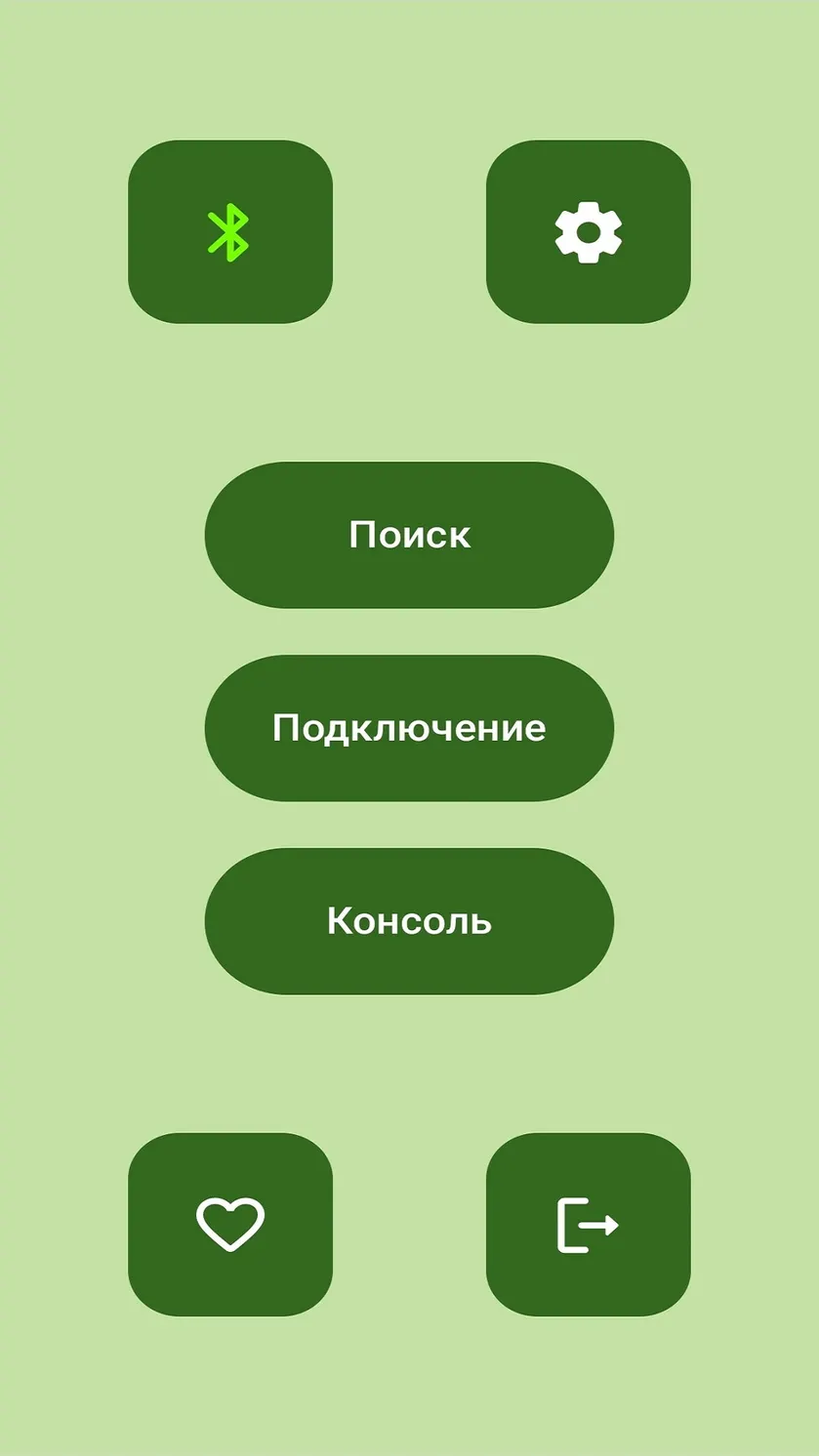
Task: Open settings via the gear icon
Action: click(x=589, y=232)
